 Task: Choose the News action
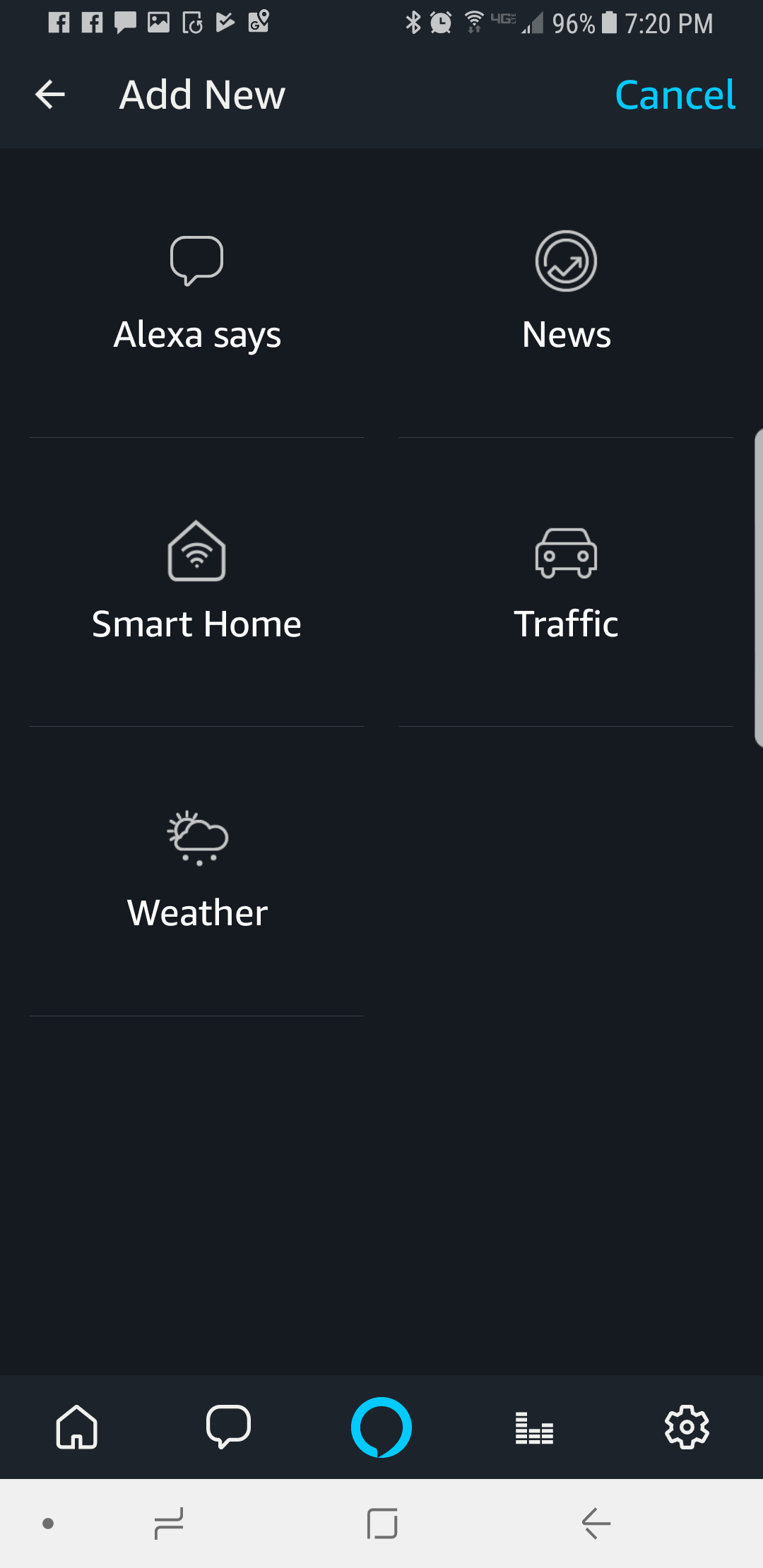coord(566,294)
